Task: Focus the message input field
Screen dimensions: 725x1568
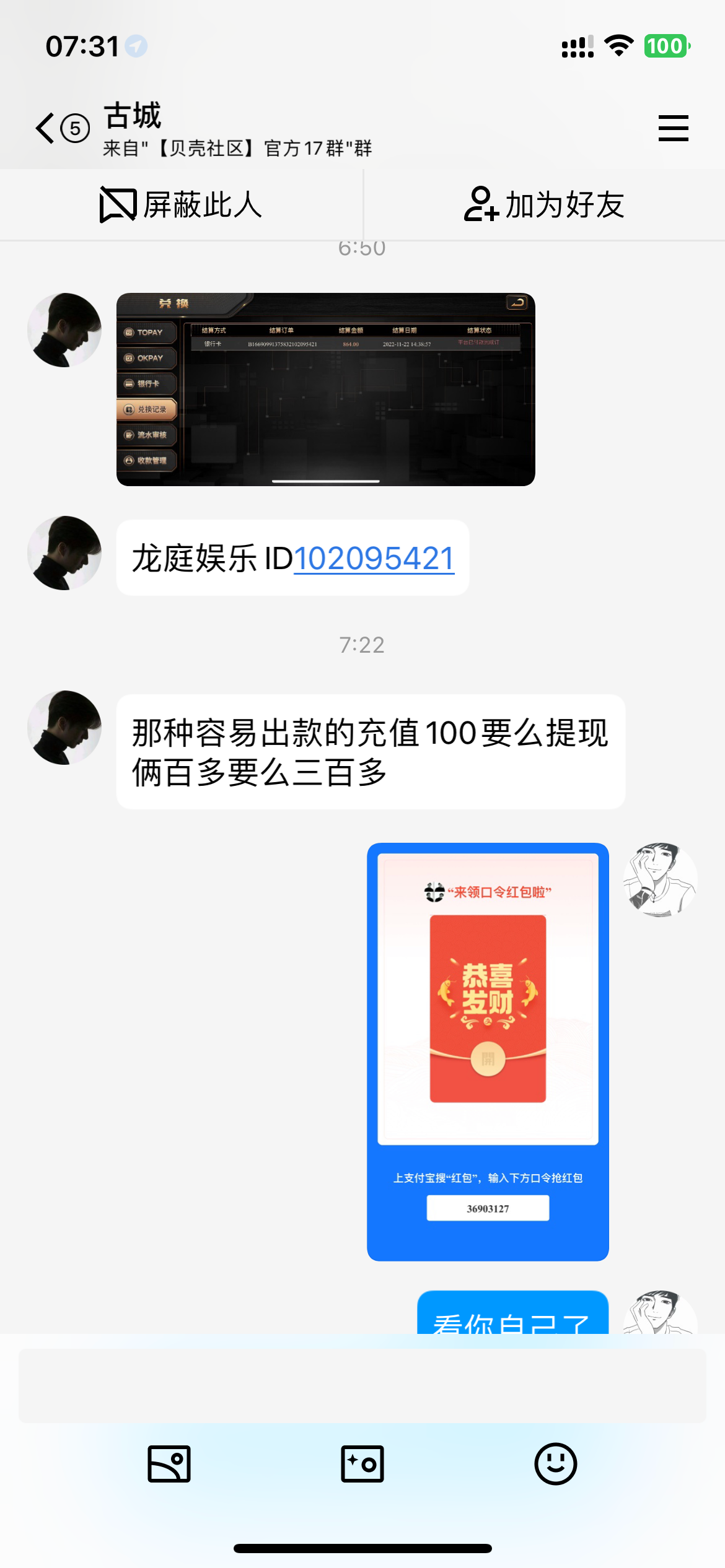Action: [x=362, y=1385]
